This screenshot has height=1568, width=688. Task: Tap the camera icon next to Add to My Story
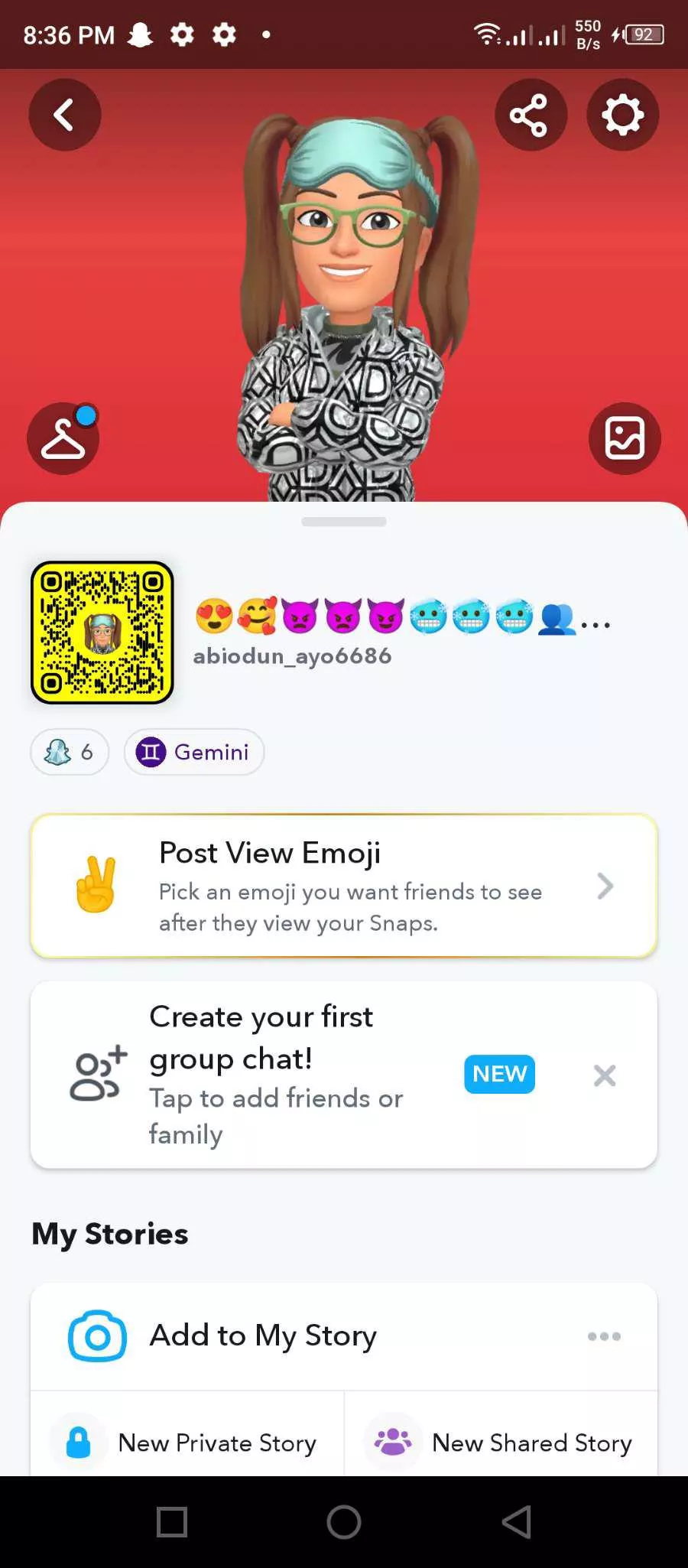pos(96,1336)
